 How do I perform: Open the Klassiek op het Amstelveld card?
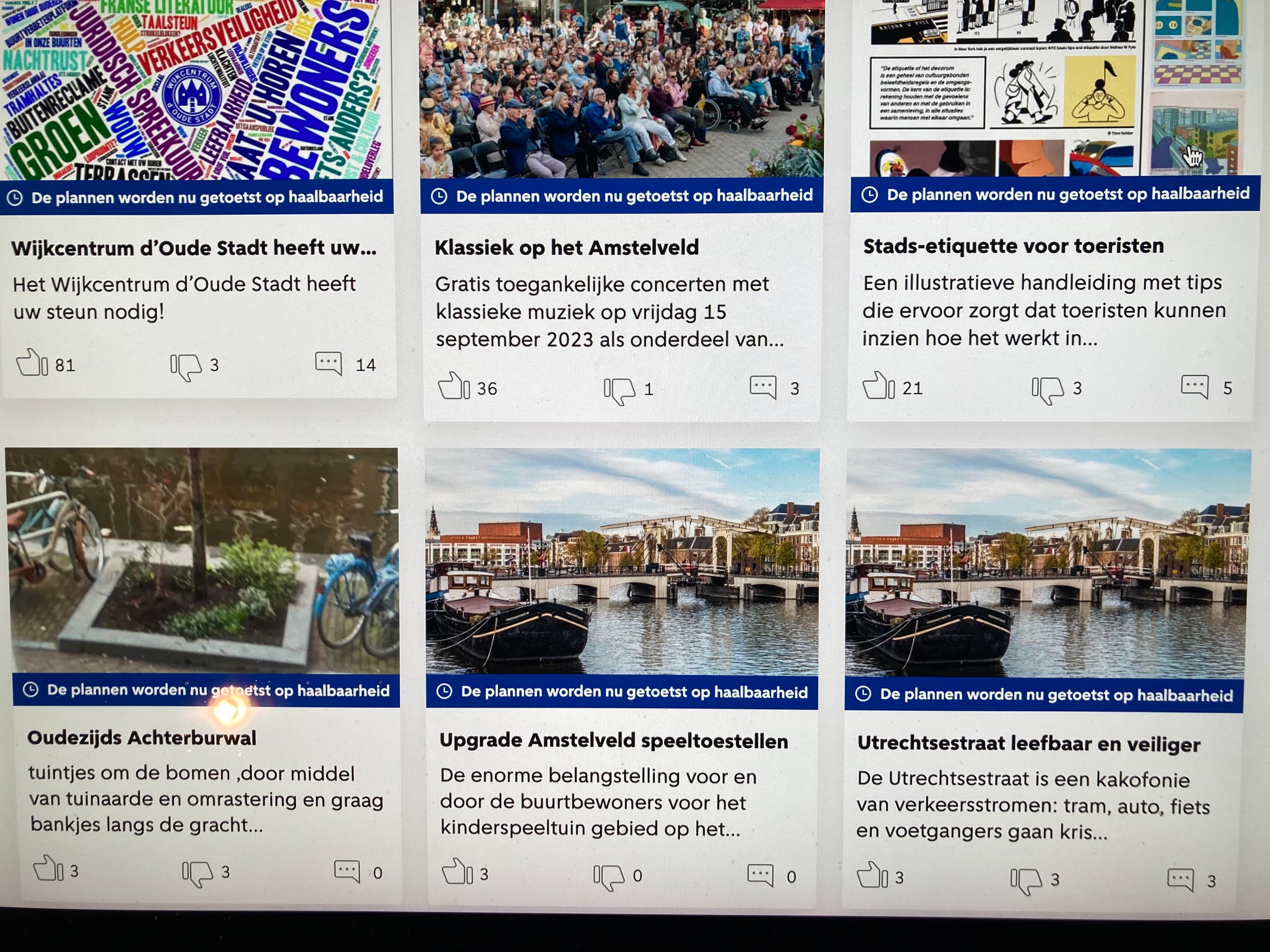566,247
